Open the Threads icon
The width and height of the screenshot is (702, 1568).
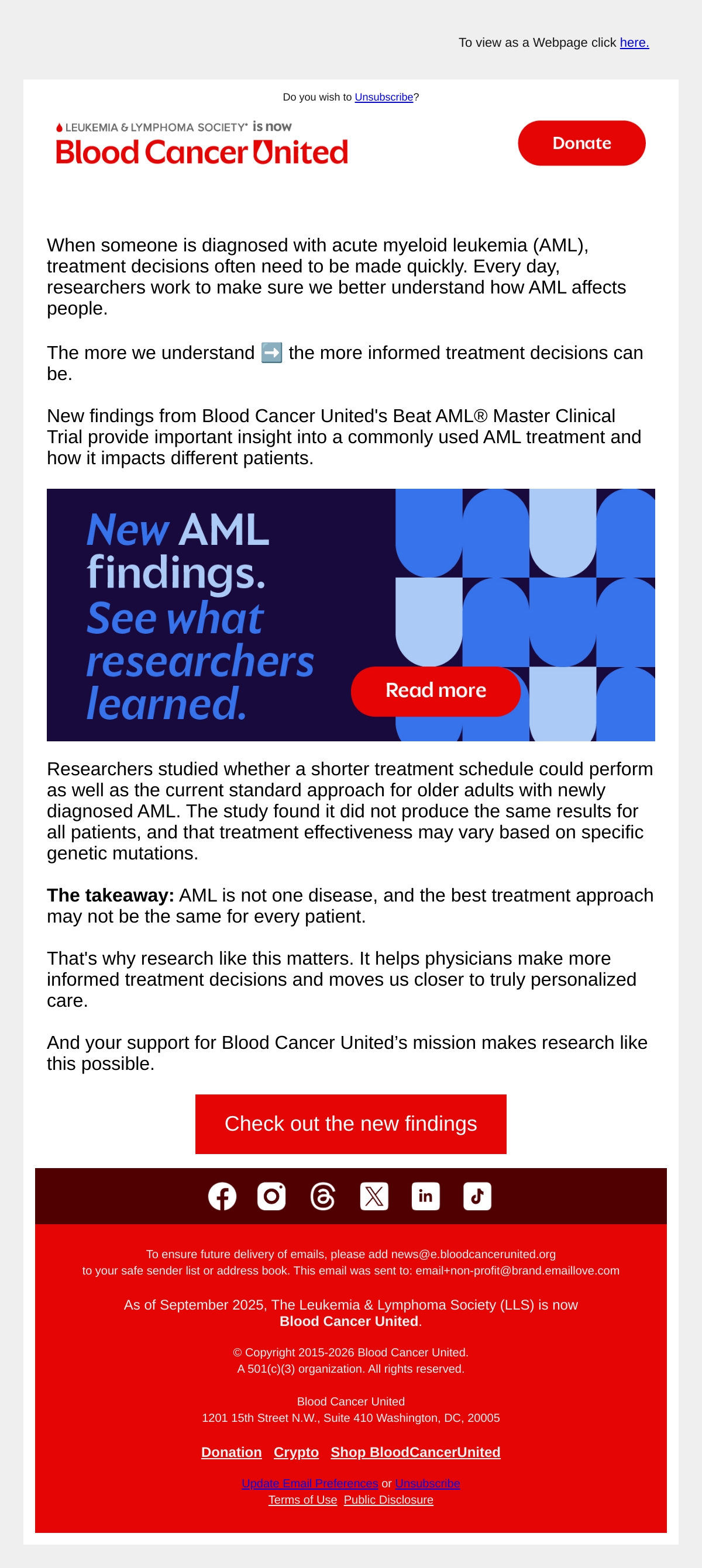click(323, 1196)
